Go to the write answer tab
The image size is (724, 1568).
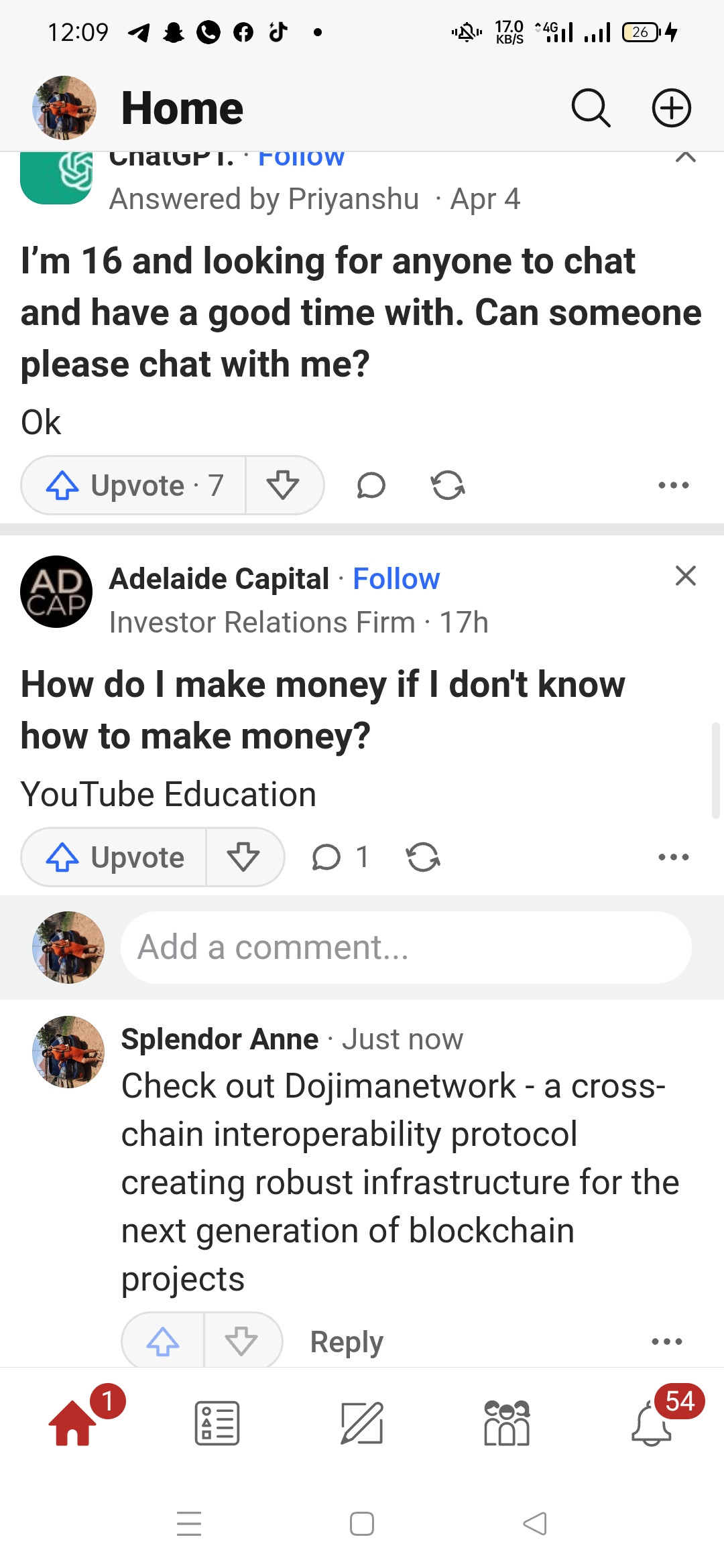[x=362, y=1423]
